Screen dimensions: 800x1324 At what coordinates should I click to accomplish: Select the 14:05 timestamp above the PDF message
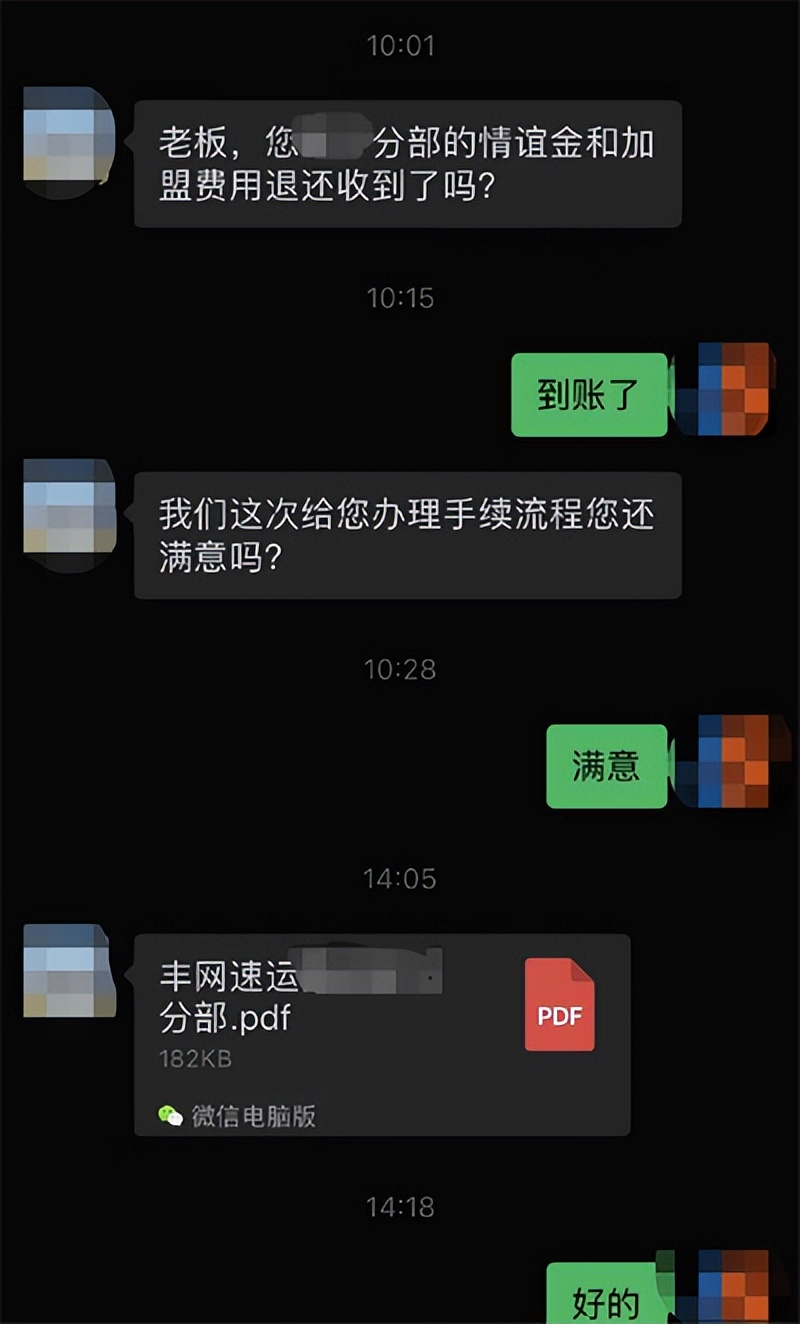pyautogui.click(x=400, y=878)
